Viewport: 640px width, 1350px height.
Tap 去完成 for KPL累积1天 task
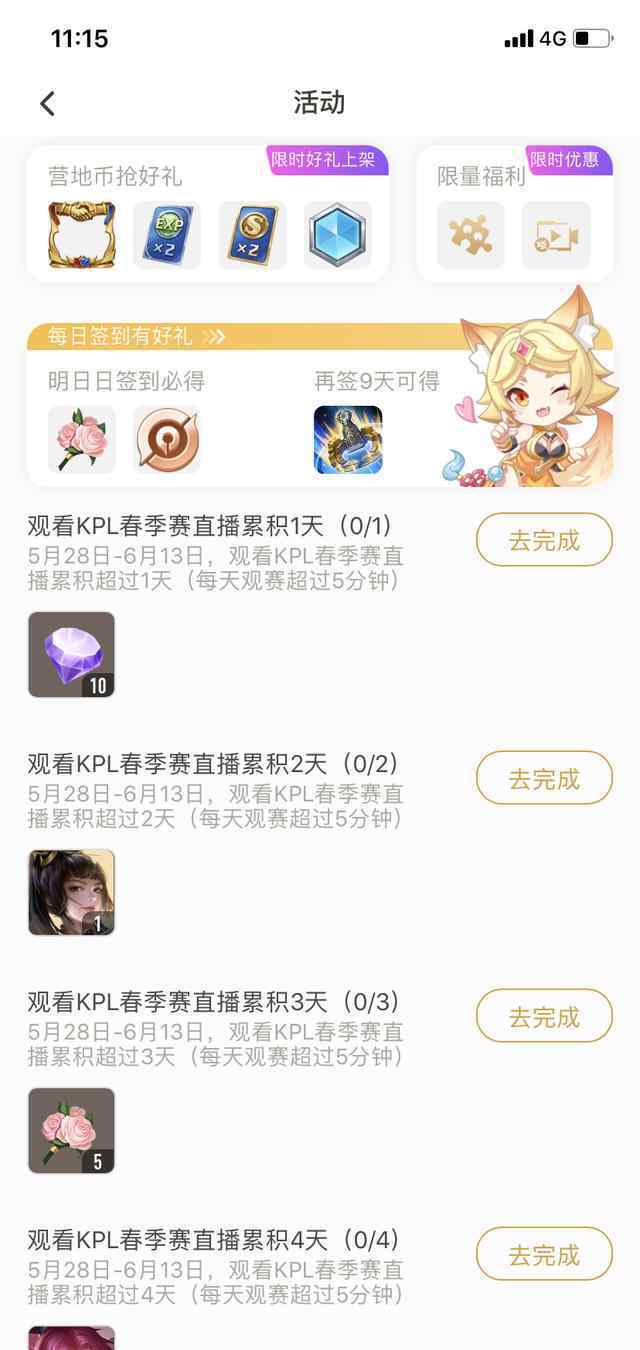tap(544, 540)
